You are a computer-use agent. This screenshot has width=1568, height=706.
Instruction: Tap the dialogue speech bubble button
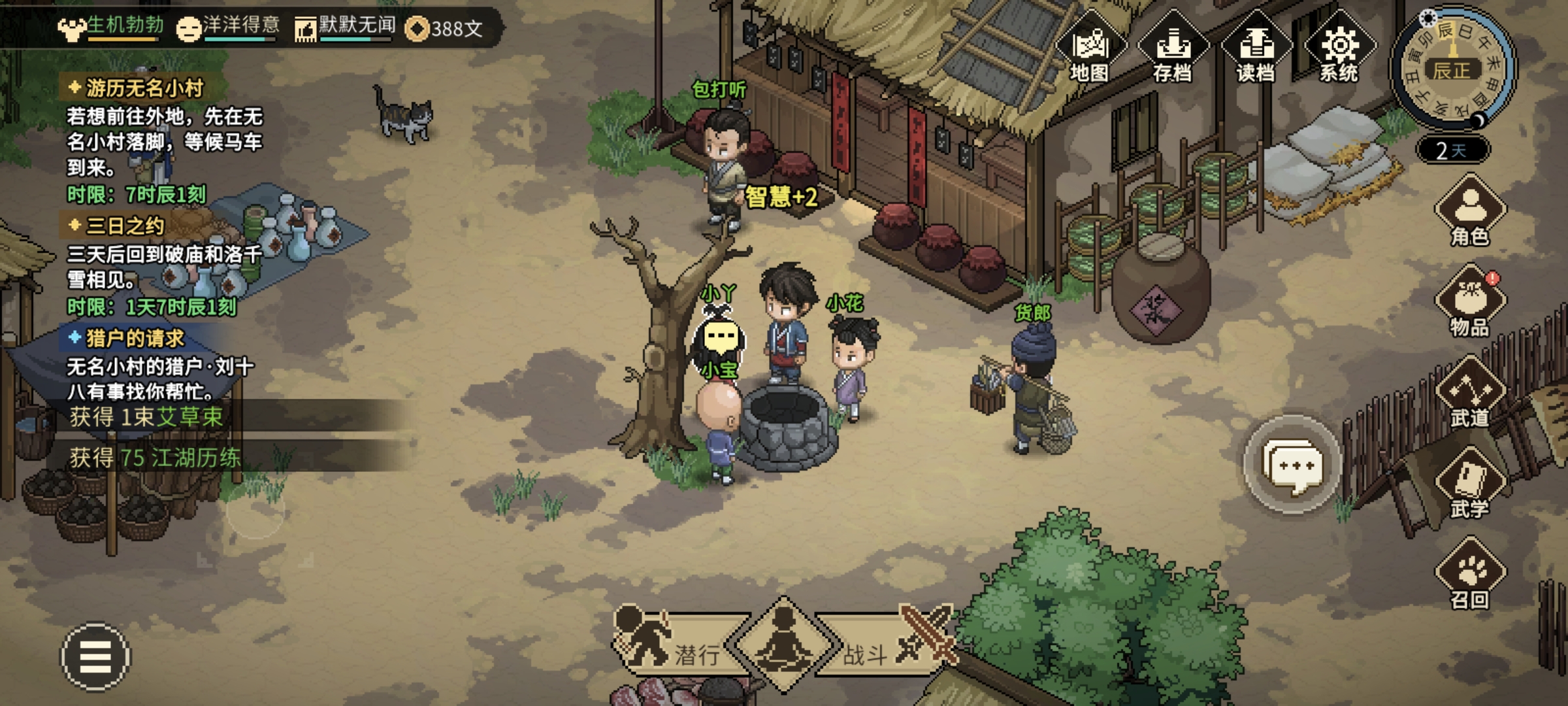(x=1292, y=465)
